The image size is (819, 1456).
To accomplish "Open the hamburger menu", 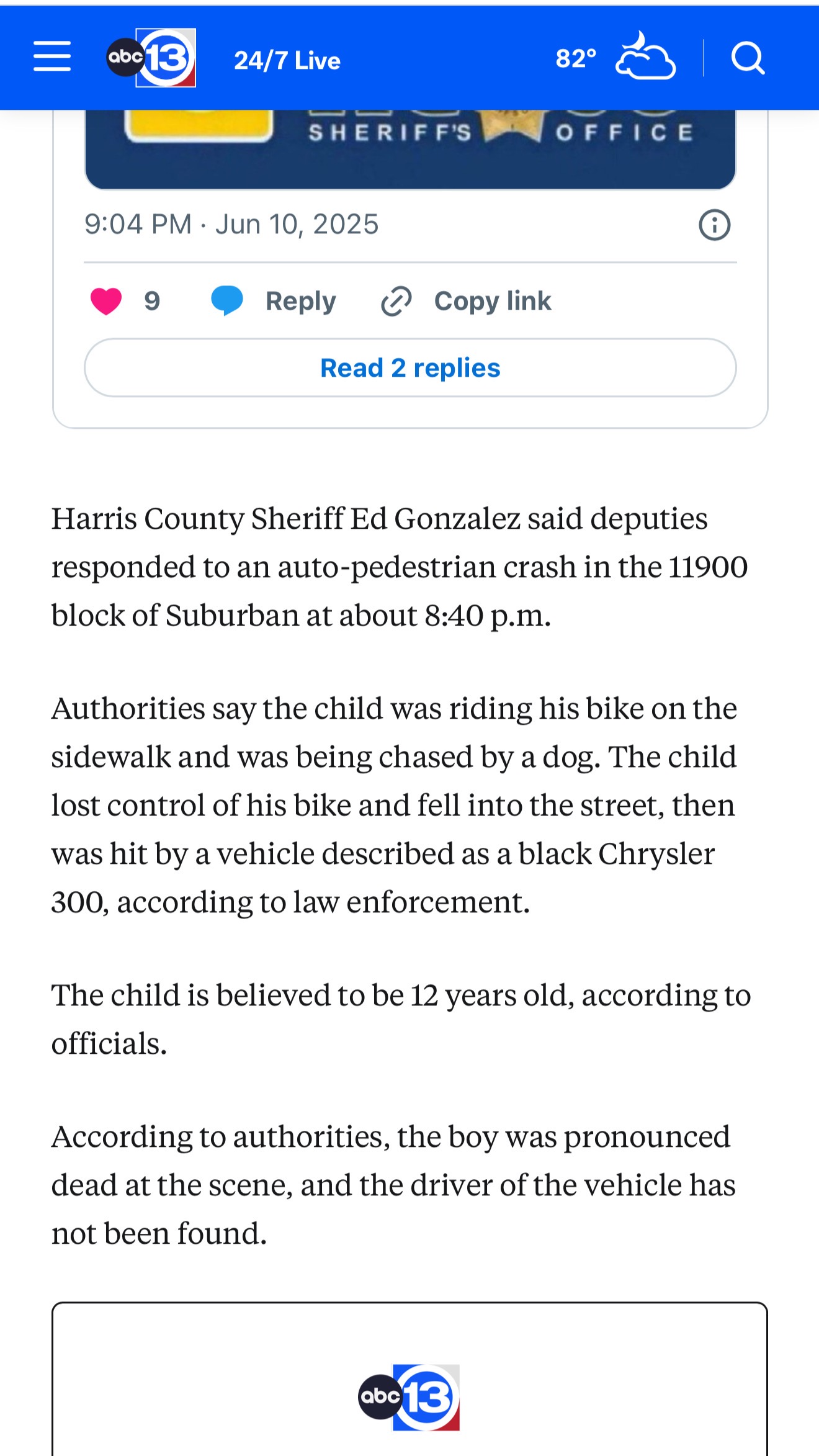I will point(52,57).
